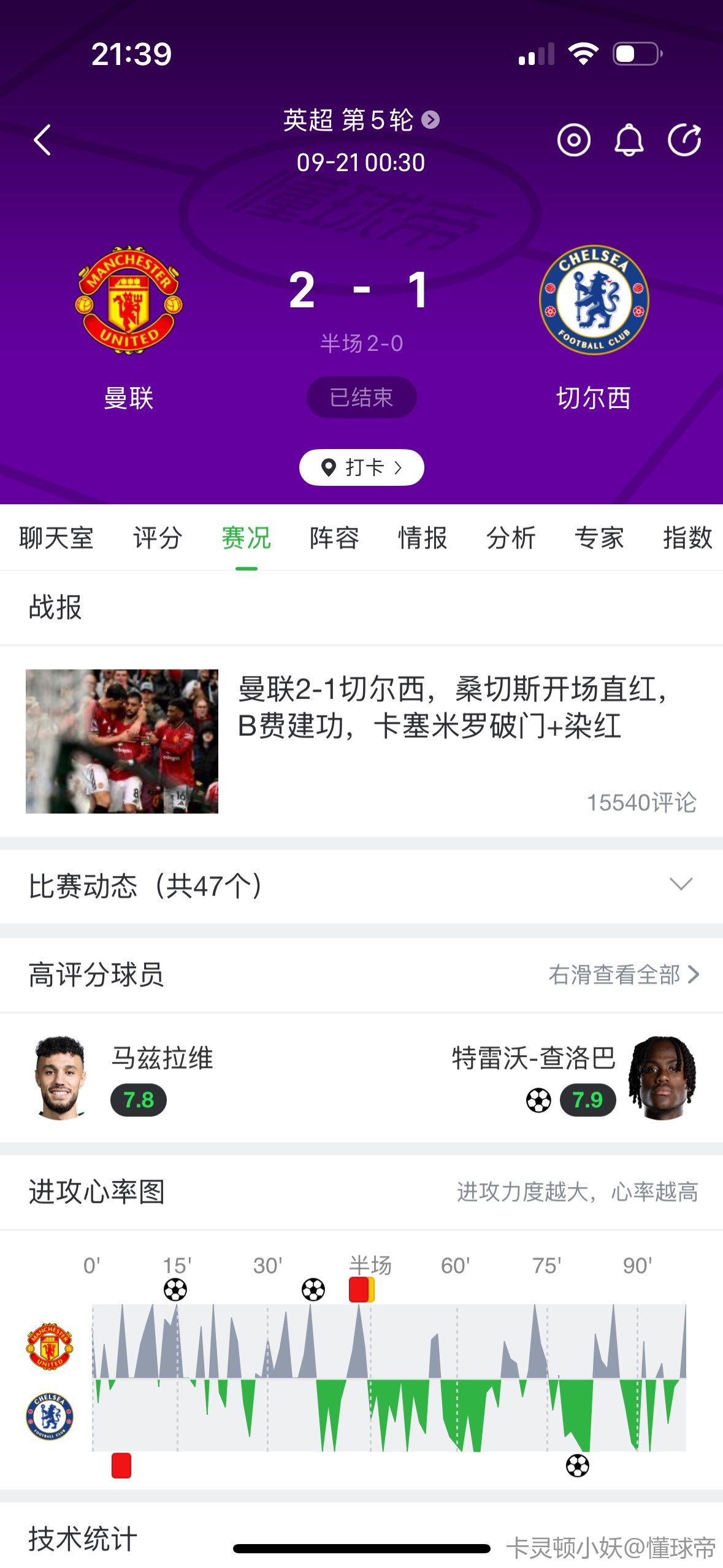This screenshot has width=723, height=1568.
Task: Expand 比赛动态 (共47个) section
Action: point(681,885)
